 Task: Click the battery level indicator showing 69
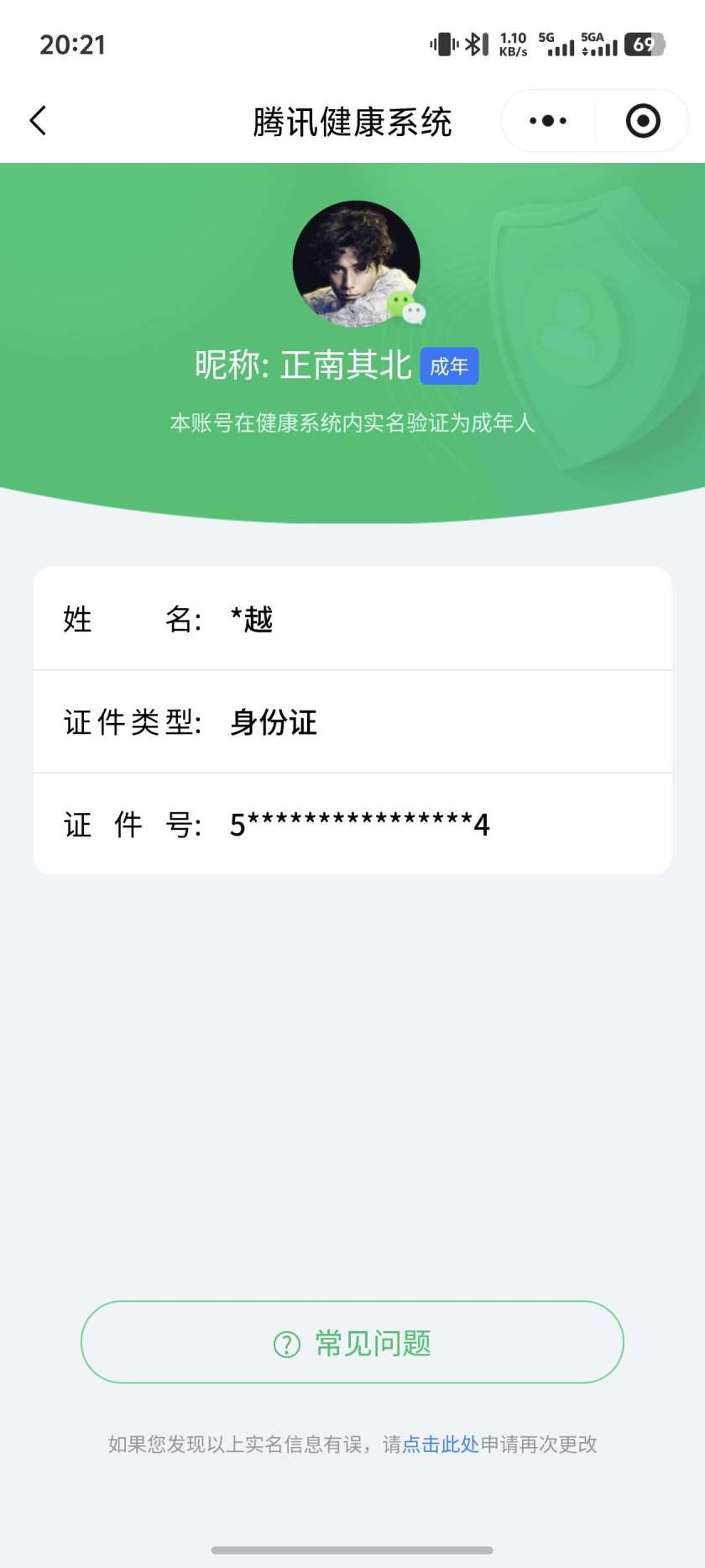(645, 44)
